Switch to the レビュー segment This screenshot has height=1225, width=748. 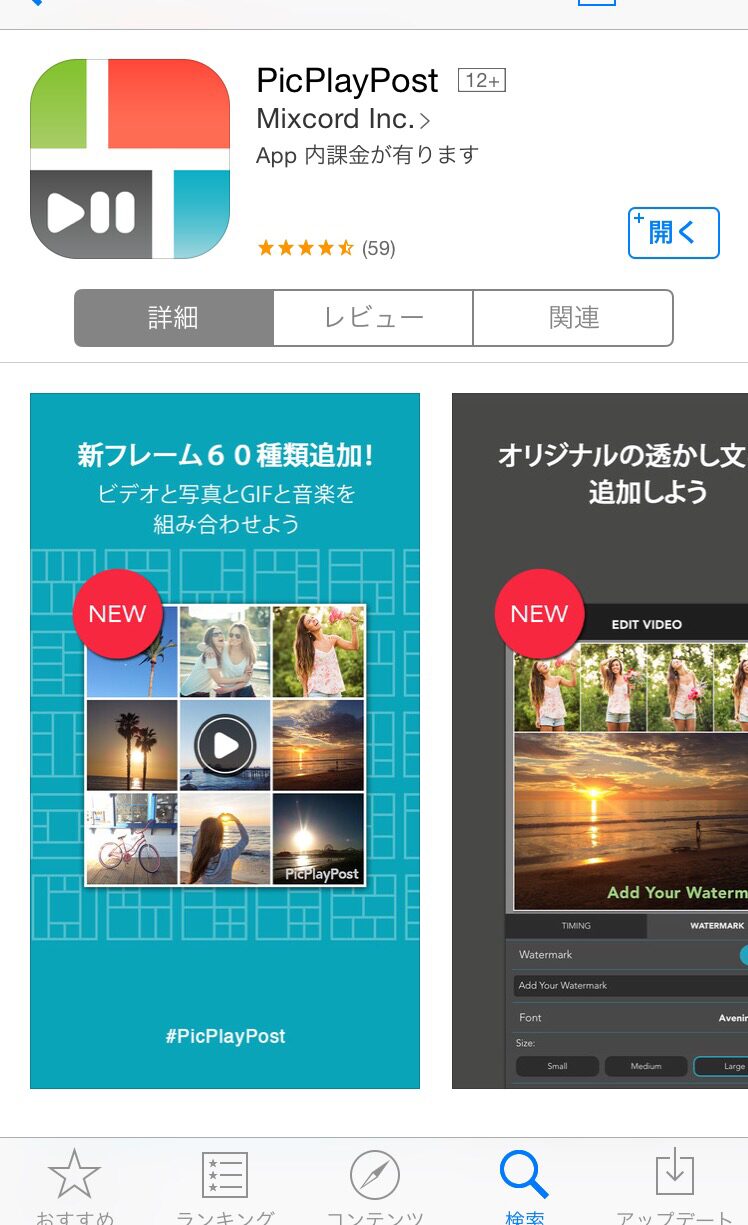[373, 318]
